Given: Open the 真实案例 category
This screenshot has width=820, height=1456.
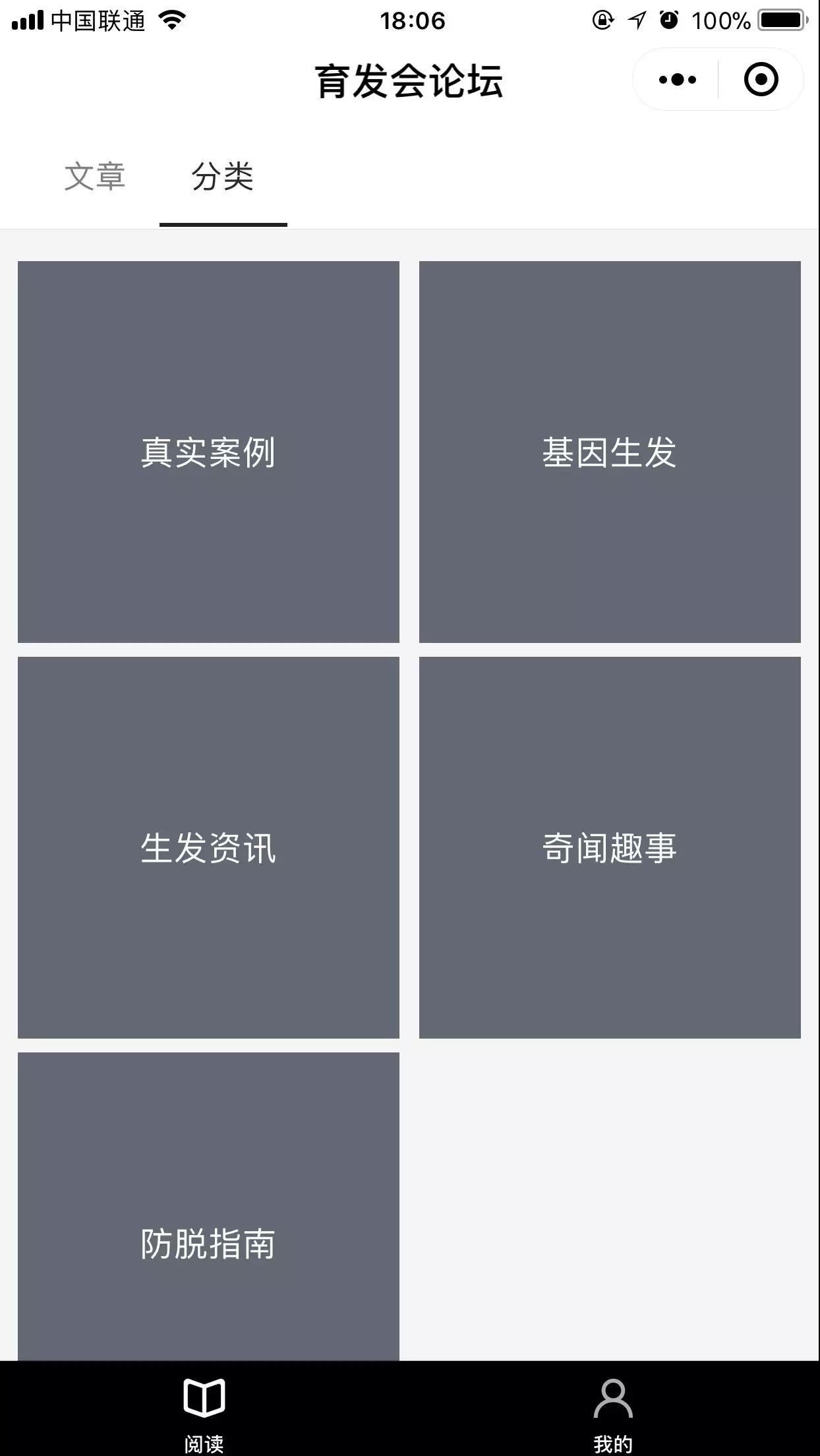Looking at the screenshot, I should click(x=208, y=452).
